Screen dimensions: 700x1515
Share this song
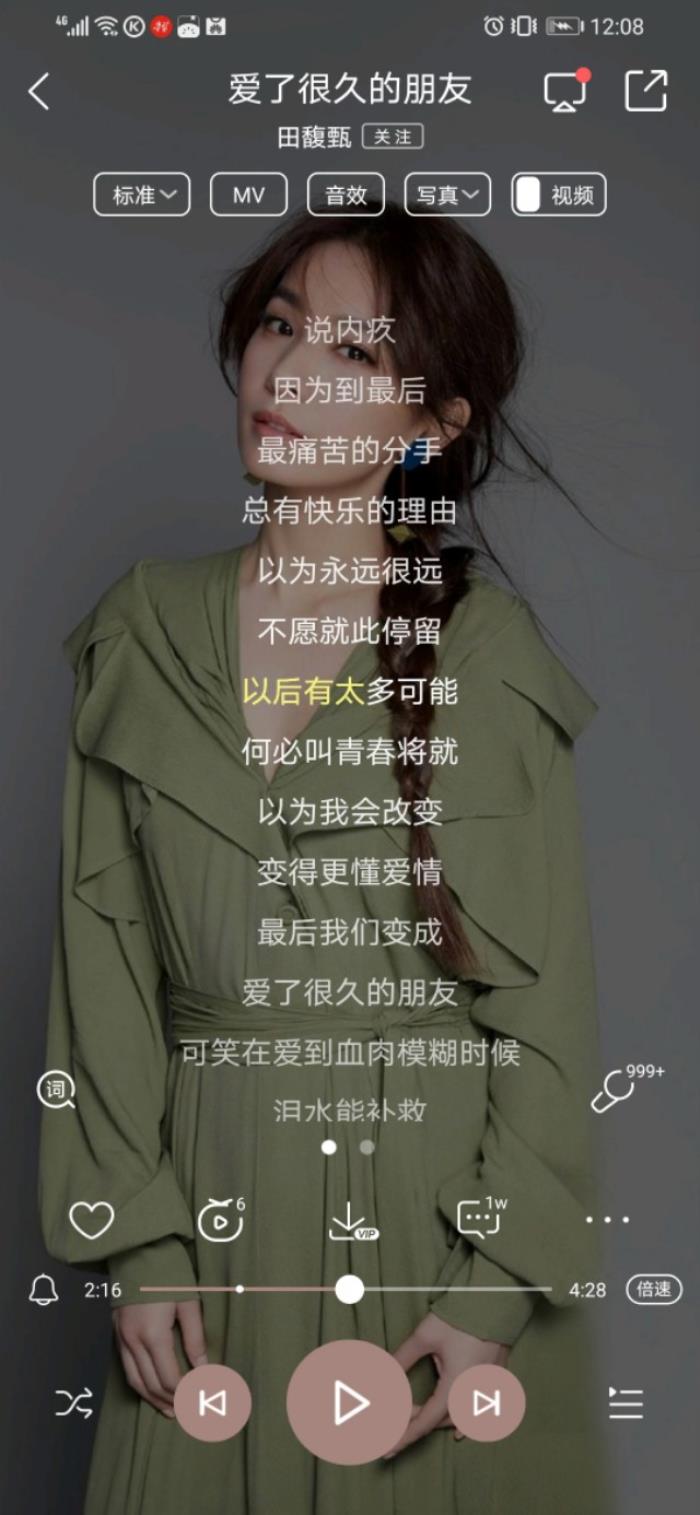click(645, 91)
